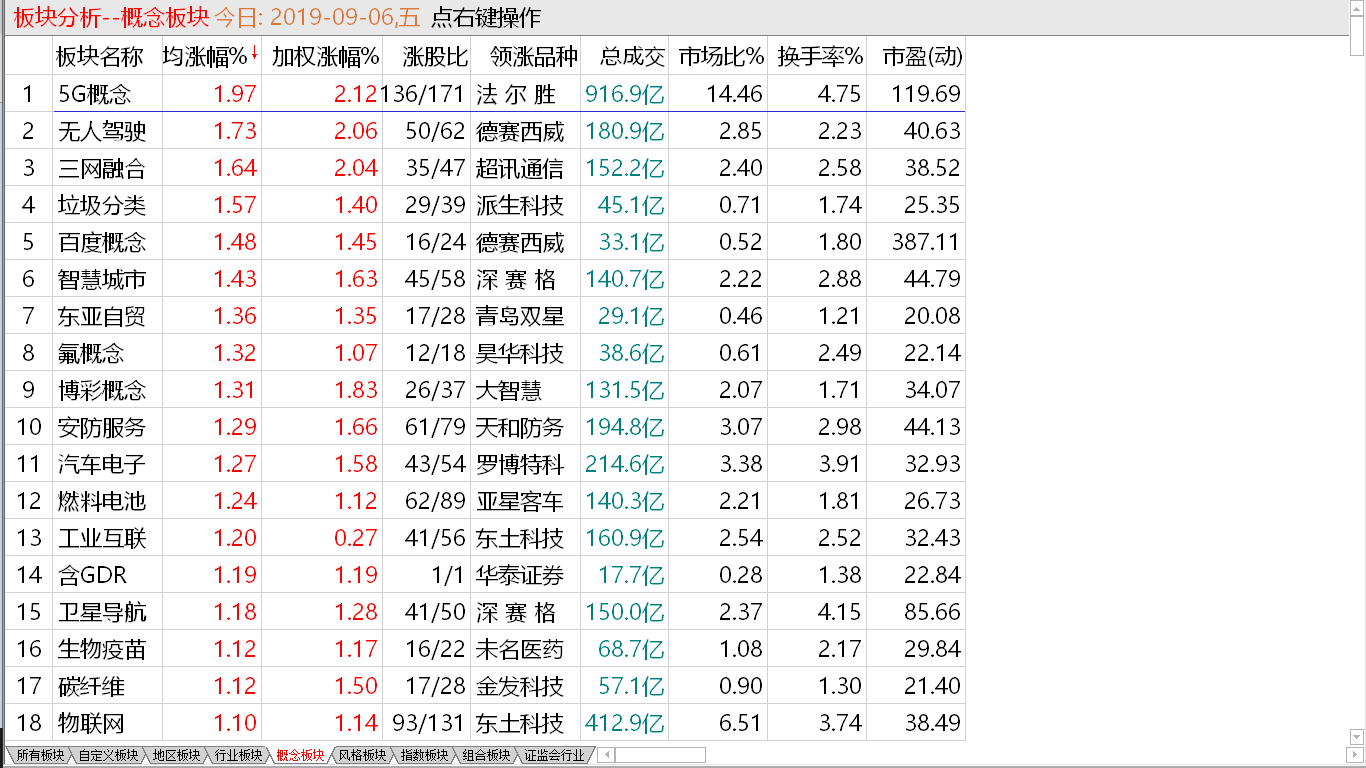Open the 卫星导航 sector row

102,613
